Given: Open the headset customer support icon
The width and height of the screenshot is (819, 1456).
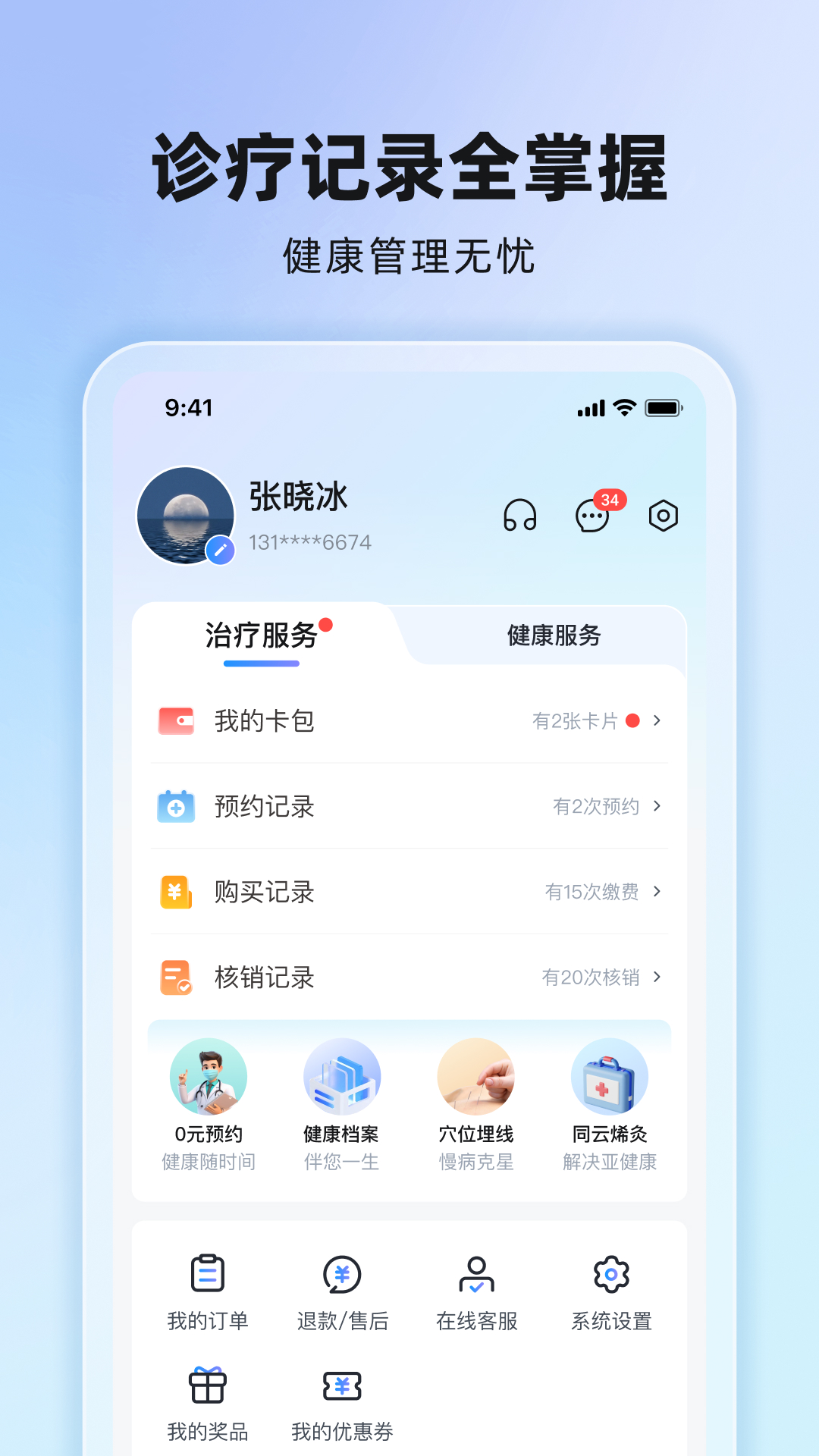Looking at the screenshot, I should [x=521, y=516].
